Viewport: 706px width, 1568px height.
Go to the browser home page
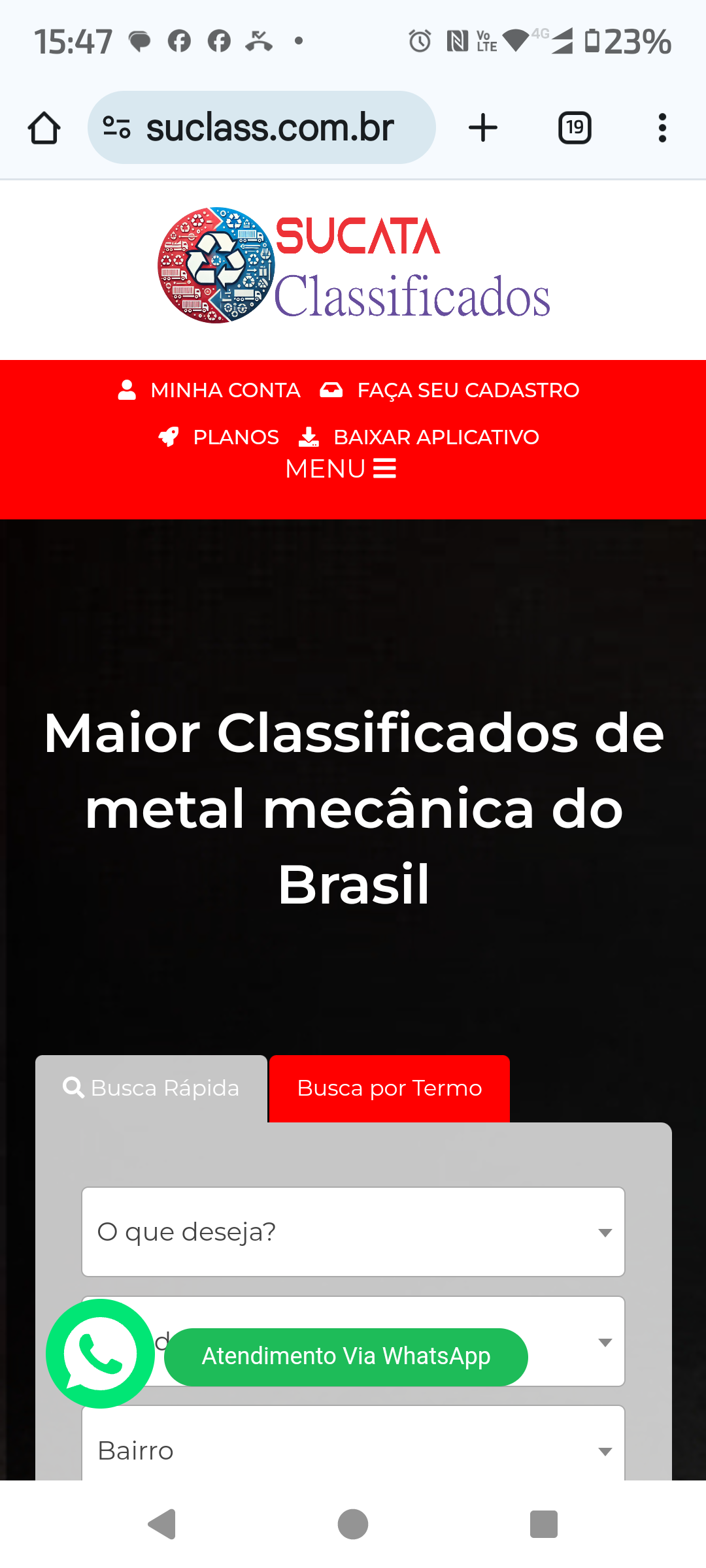tap(44, 127)
